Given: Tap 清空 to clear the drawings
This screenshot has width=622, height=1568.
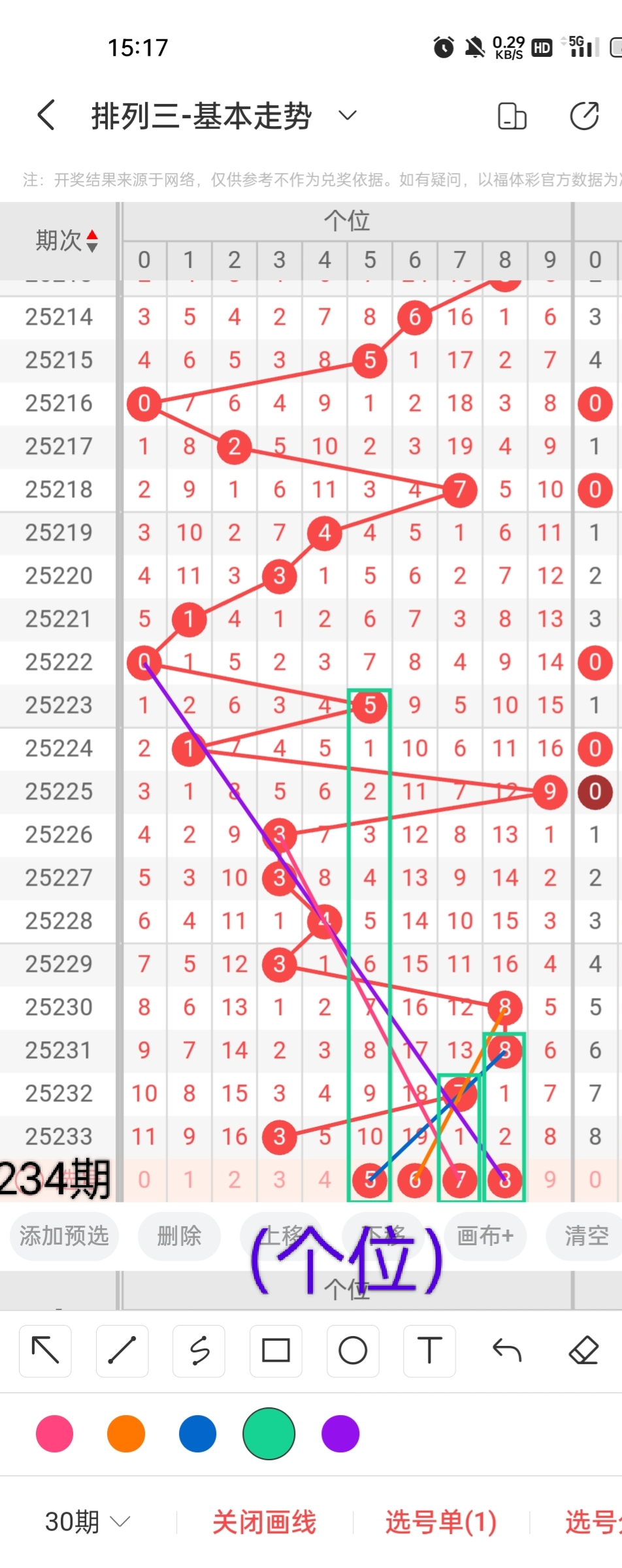Looking at the screenshot, I should (x=586, y=1235).
